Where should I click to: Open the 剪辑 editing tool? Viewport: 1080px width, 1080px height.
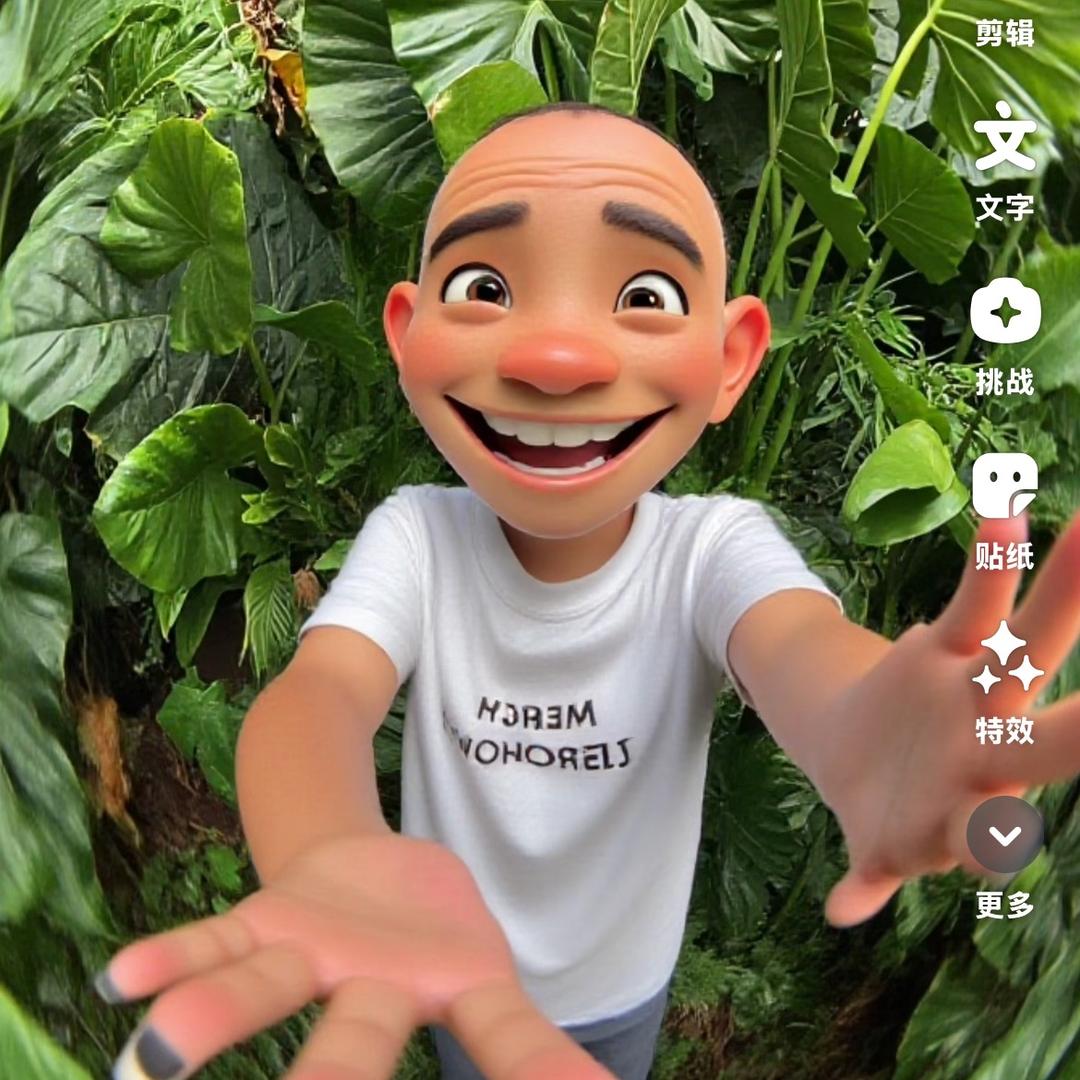click(x=1004, y=32)
